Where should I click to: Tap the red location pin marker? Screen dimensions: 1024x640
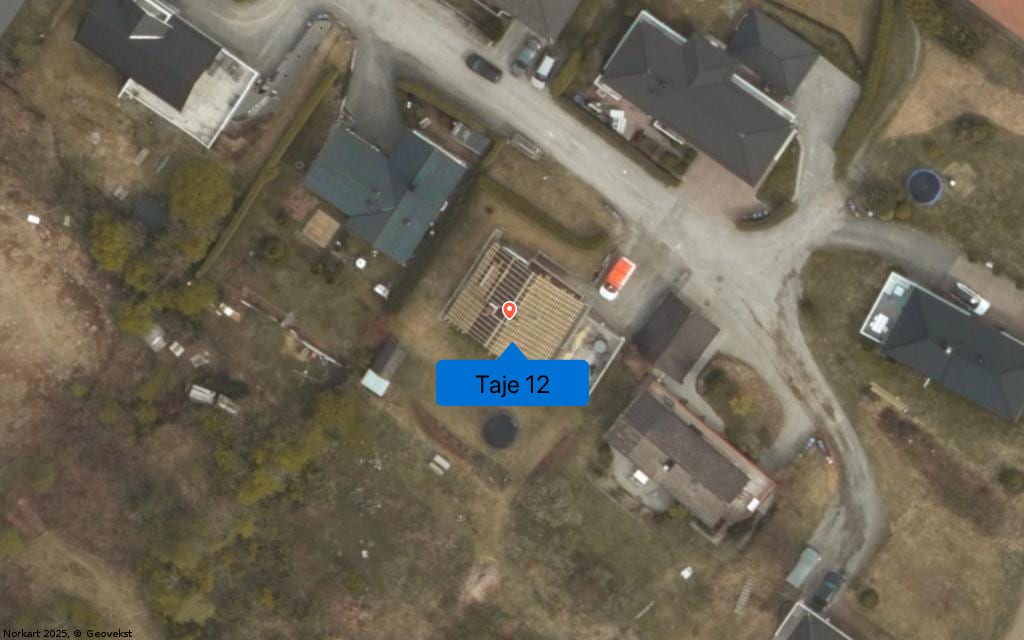(509, 311)
